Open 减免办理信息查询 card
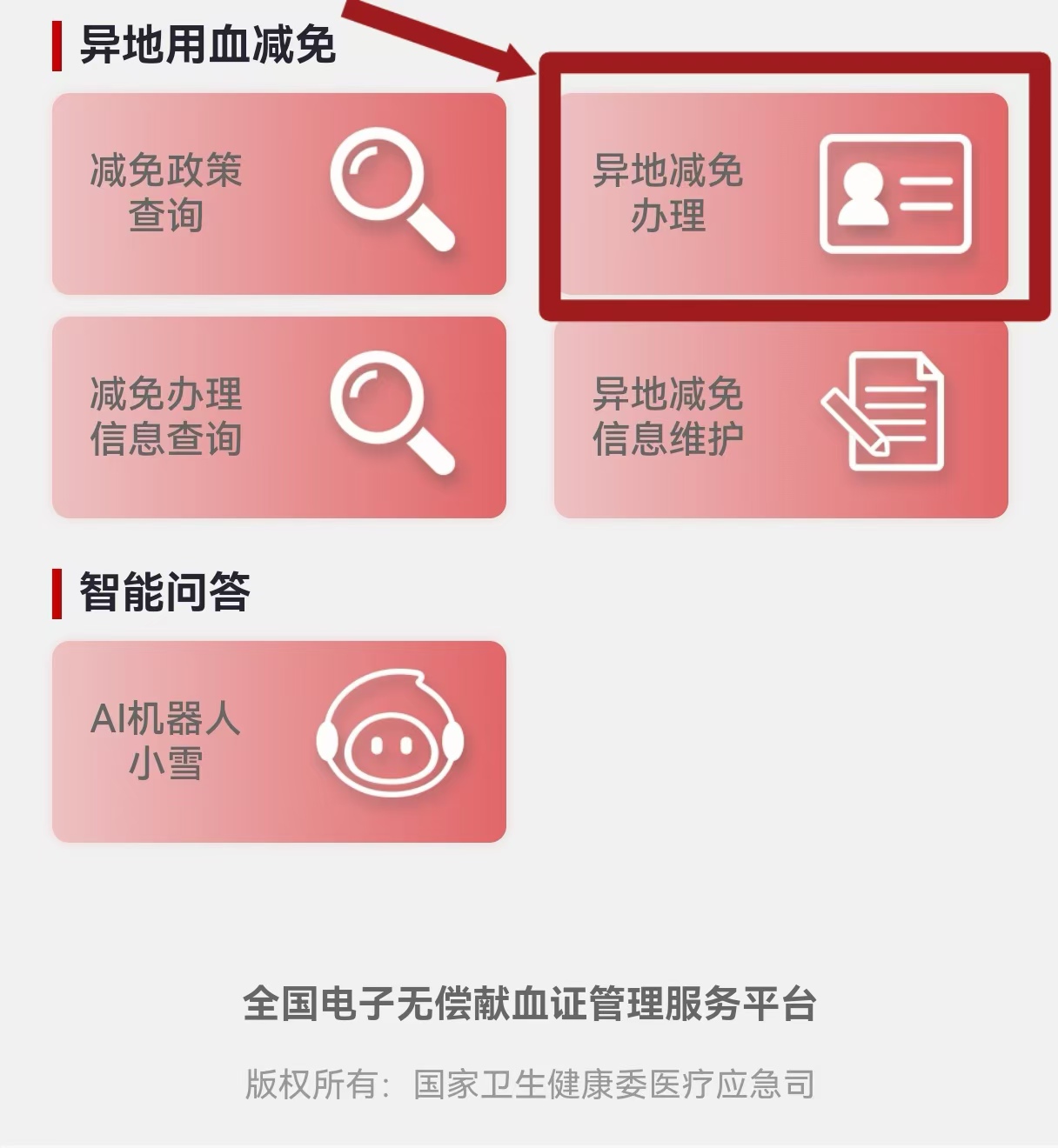This screenshot has height=1148, width=1058. tap(278, 417)
